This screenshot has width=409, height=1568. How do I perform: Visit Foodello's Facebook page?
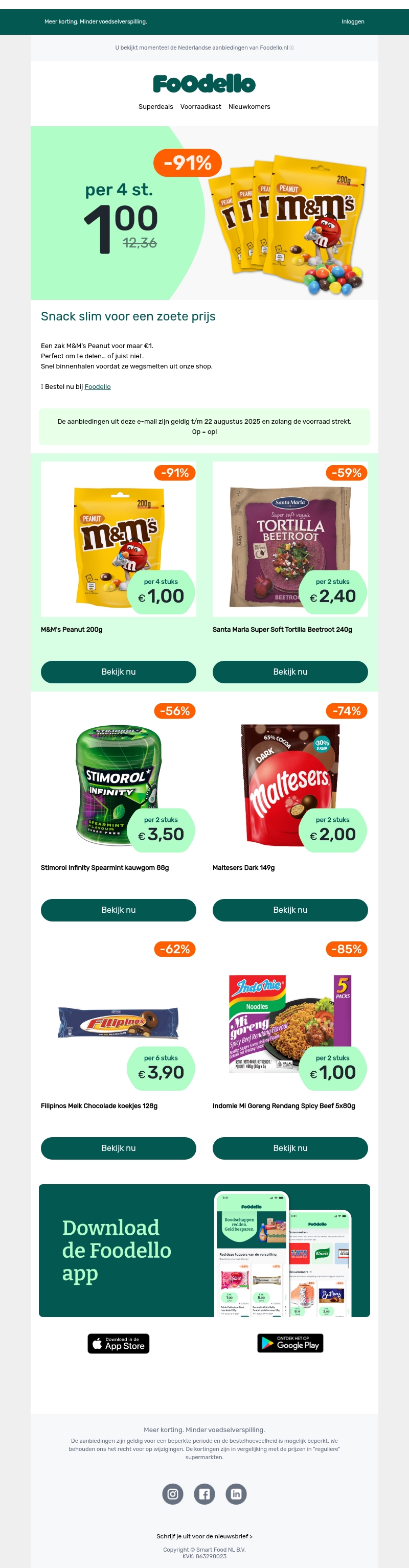pyautogui.click(x=204, y=1494)
